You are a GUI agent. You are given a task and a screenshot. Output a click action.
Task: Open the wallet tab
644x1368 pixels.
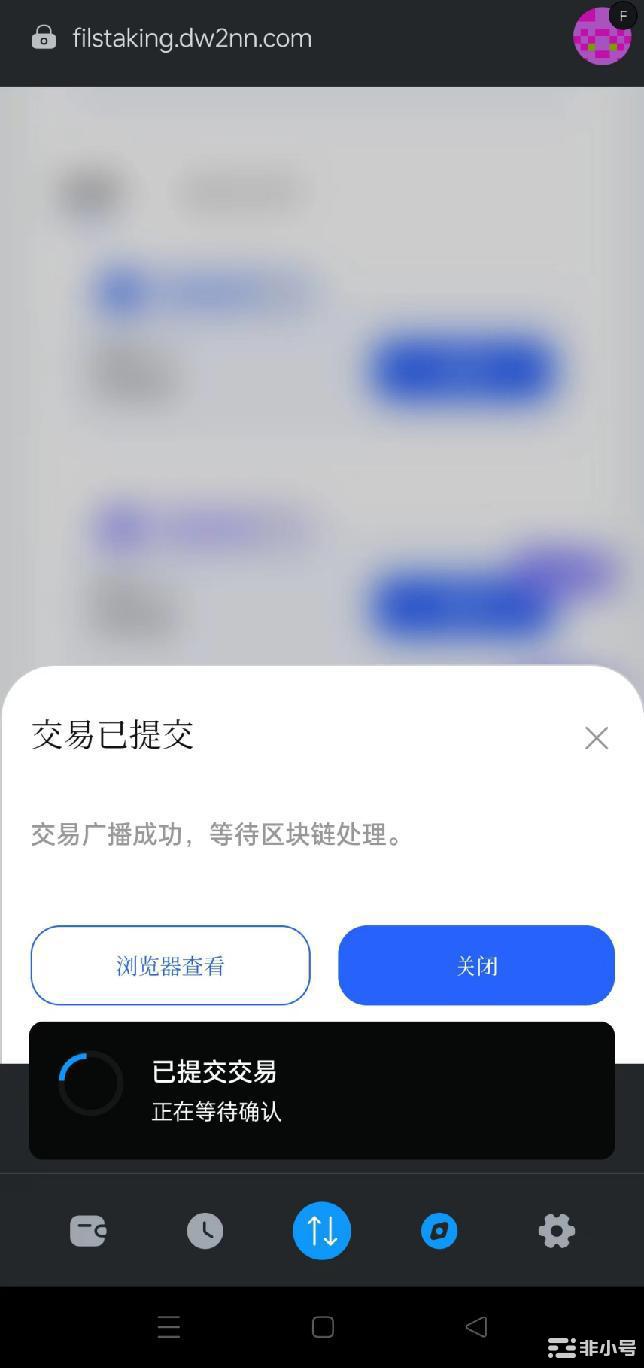point(88,1230)
